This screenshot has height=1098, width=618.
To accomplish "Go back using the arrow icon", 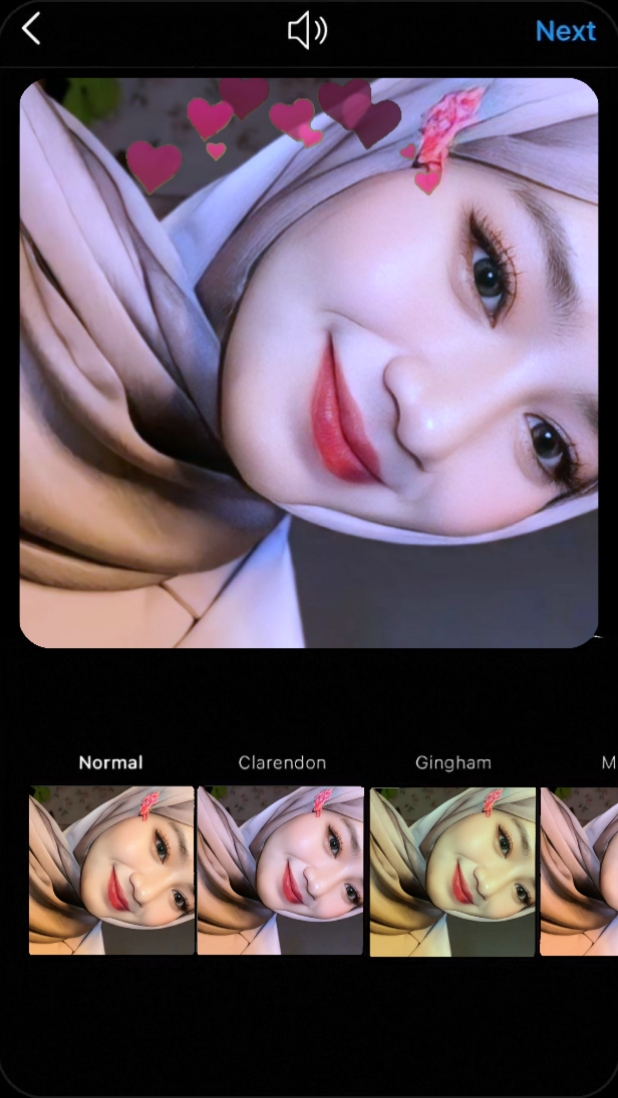I will click(x=32, y=30).
